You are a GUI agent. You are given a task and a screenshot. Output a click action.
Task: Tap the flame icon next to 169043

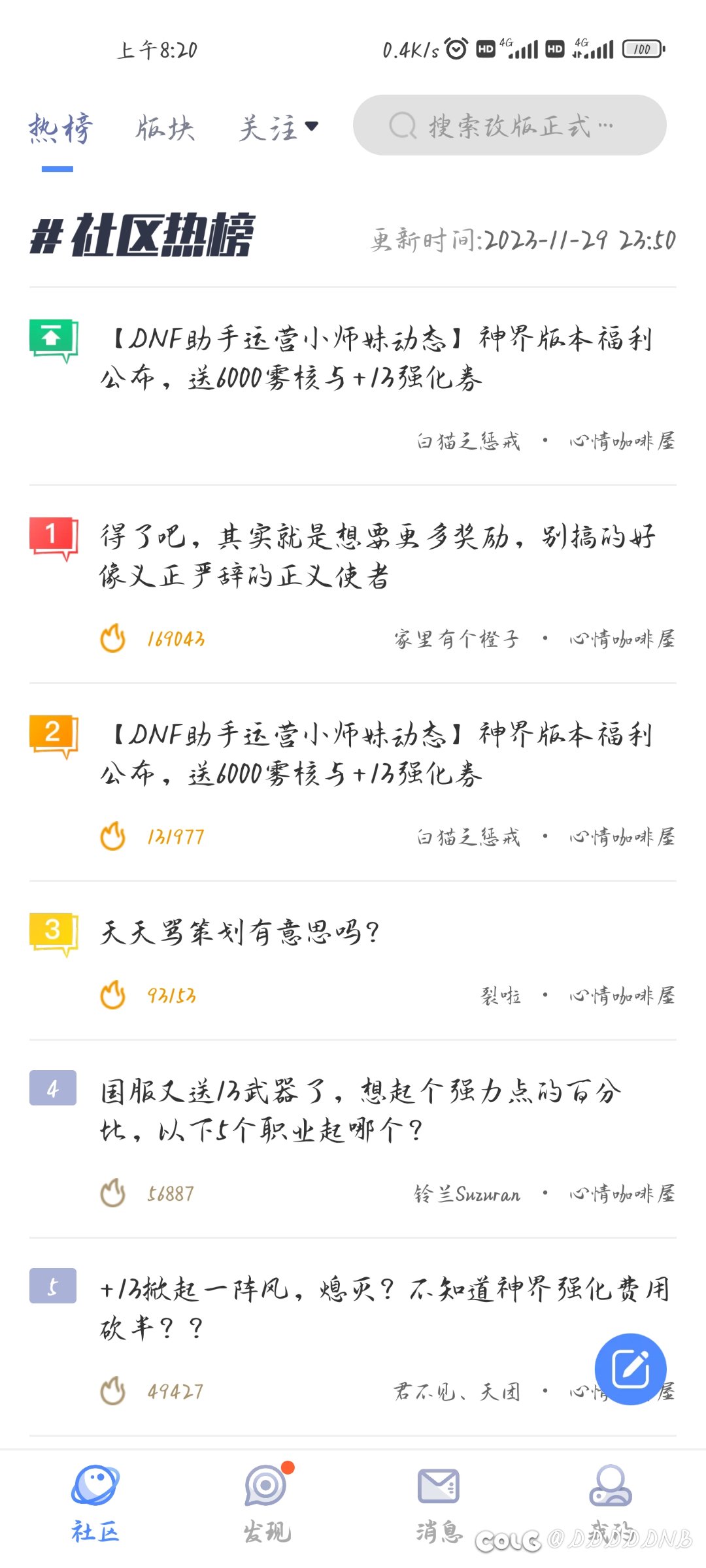(x=113, y=638)
